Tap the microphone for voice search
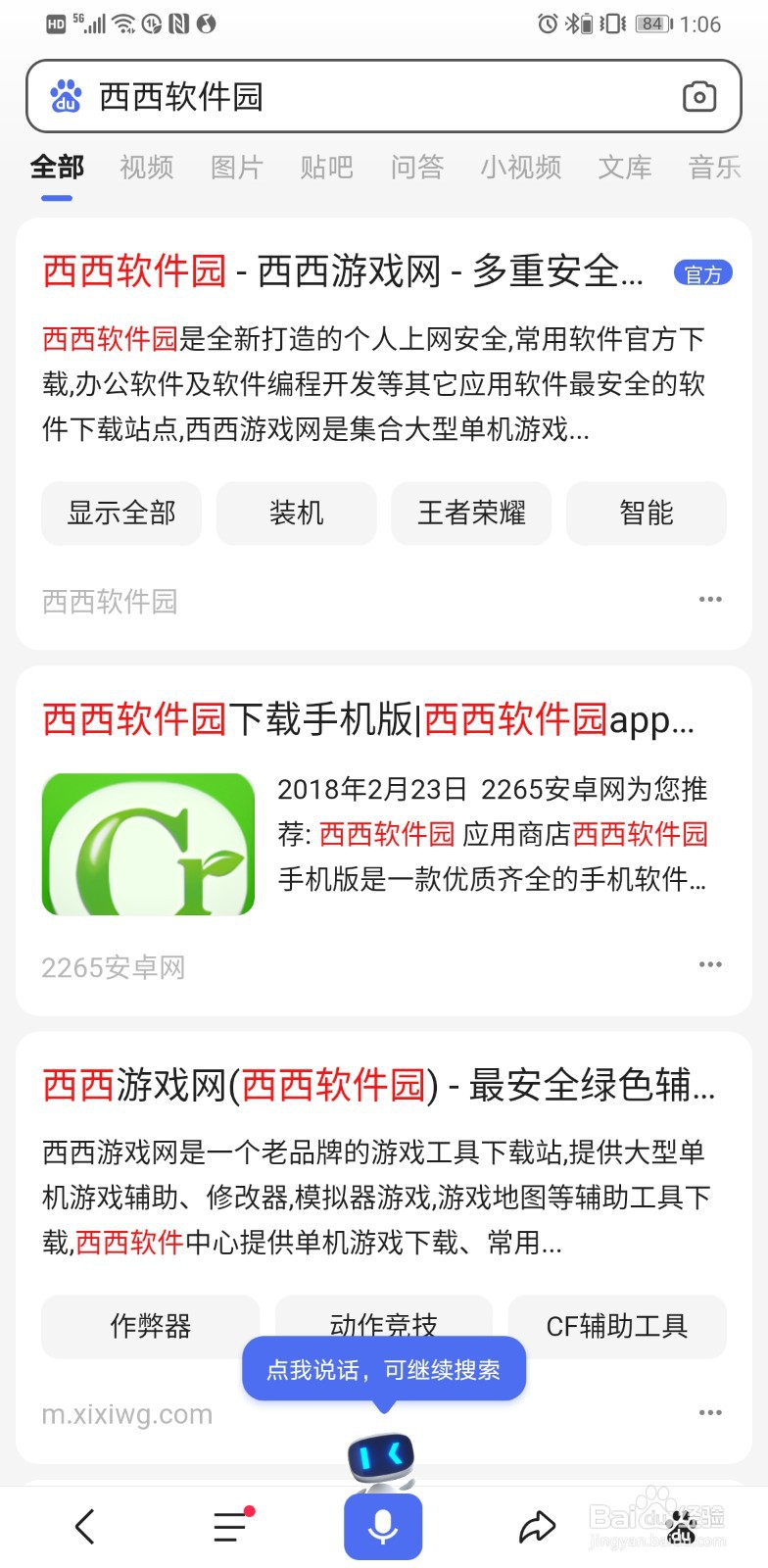768x1568 pixels. (383, 1525)
